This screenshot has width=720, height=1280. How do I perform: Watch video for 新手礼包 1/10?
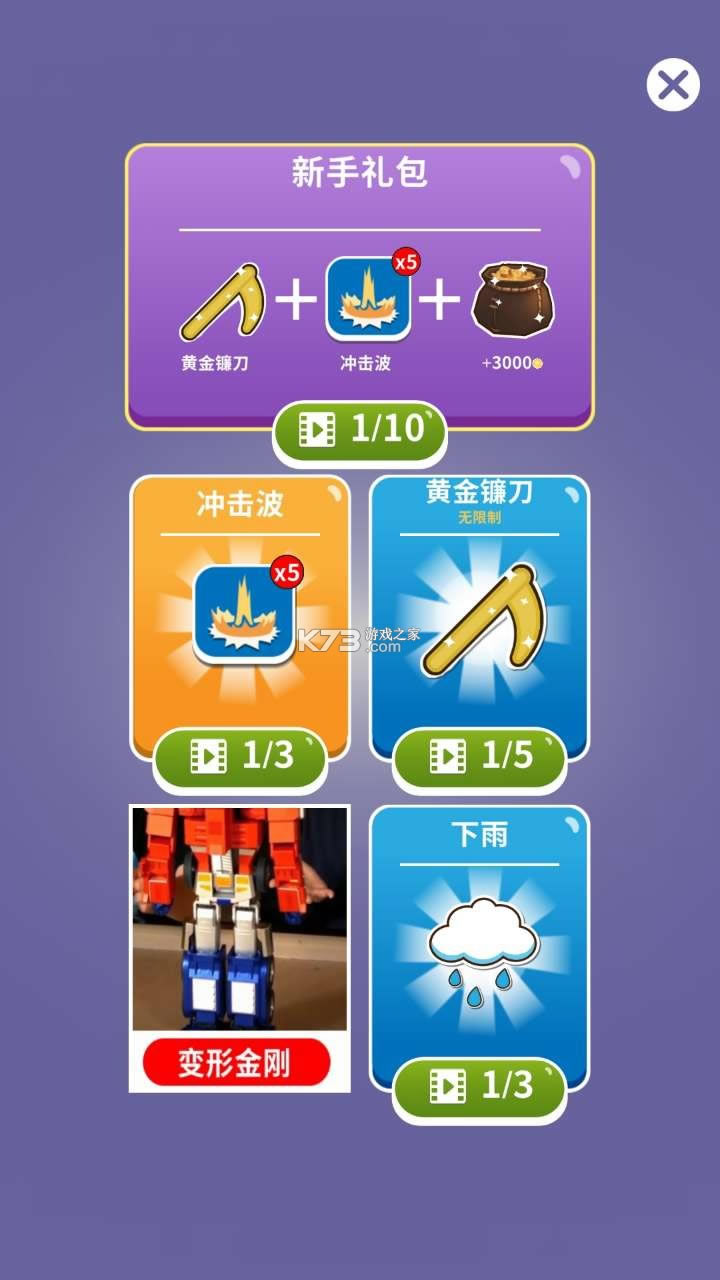[359, 431]
